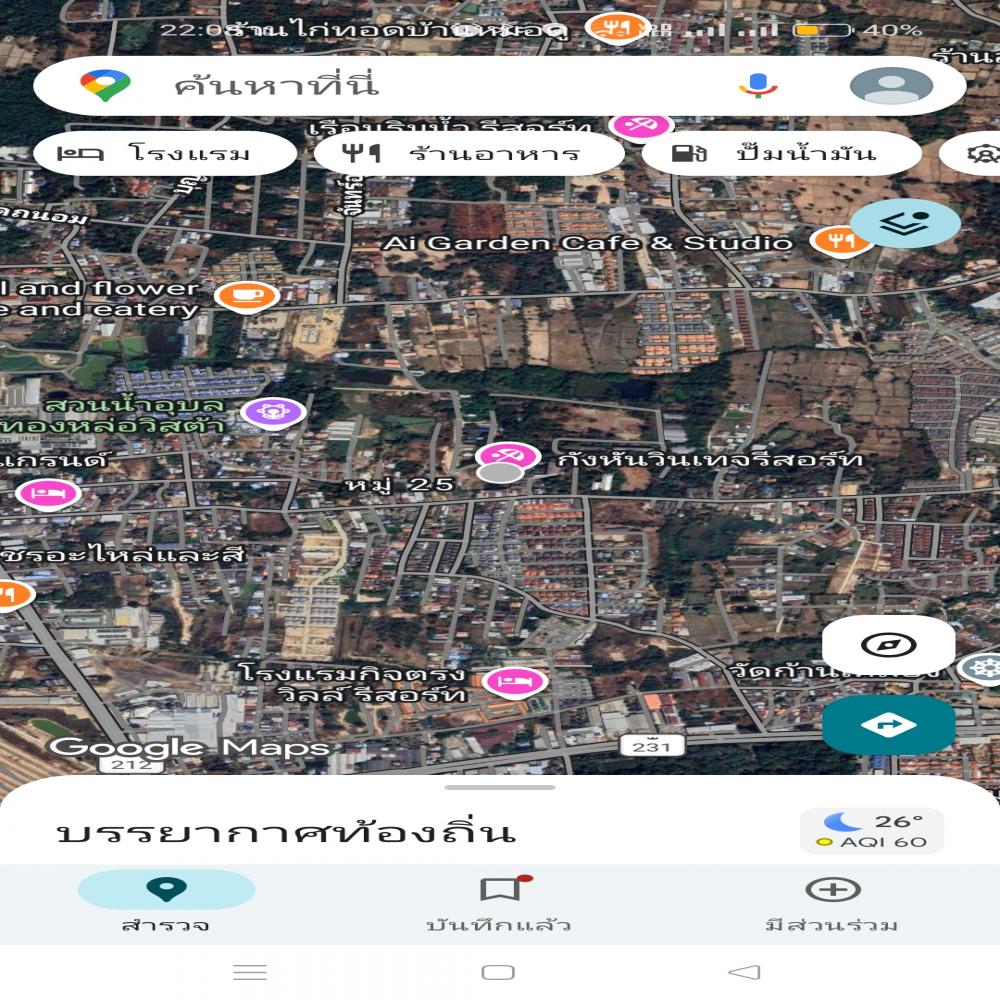Select the โรงแรม hotels chip
Image resolution: width=1000 pixels, height=1000 pixels.
[x=165, y=154]
